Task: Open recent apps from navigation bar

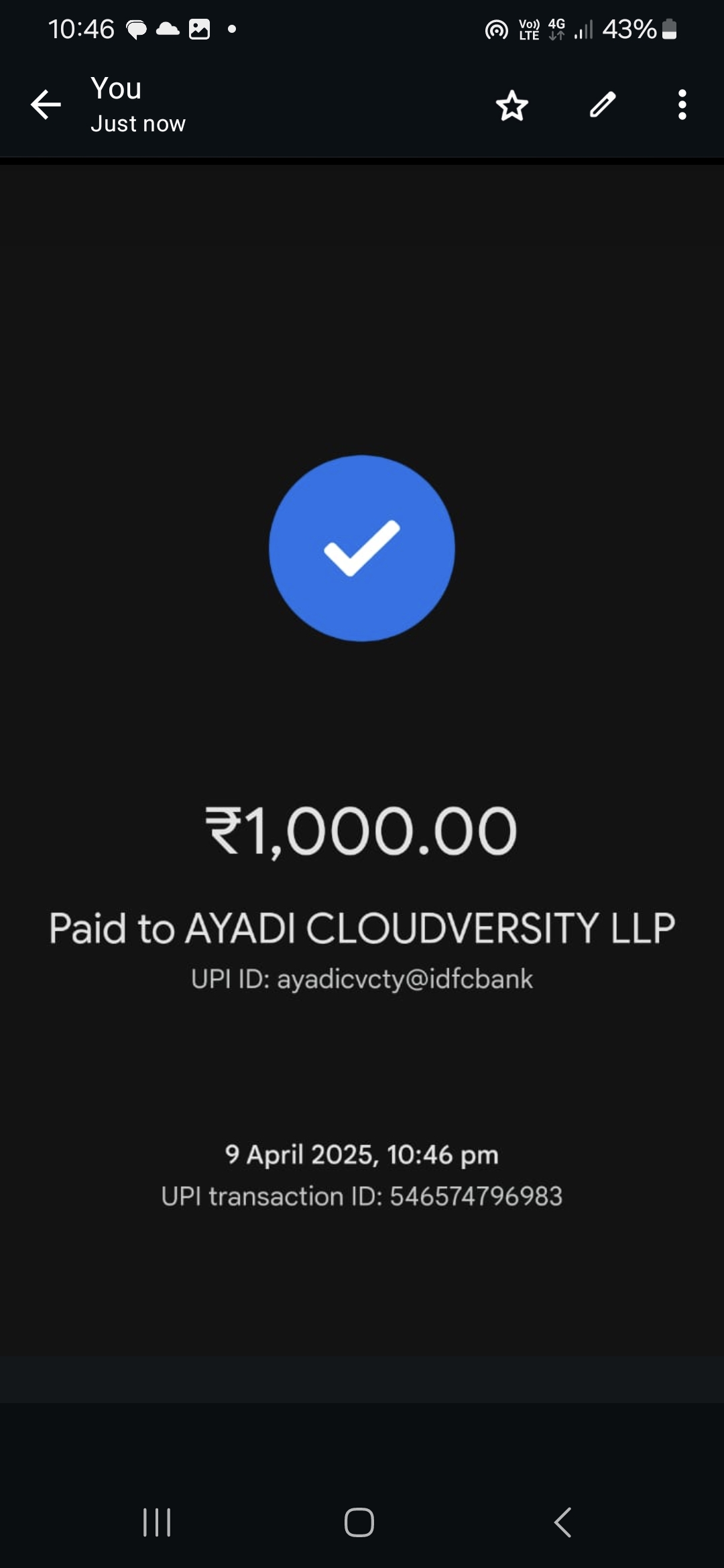Action: [157, 1522]
